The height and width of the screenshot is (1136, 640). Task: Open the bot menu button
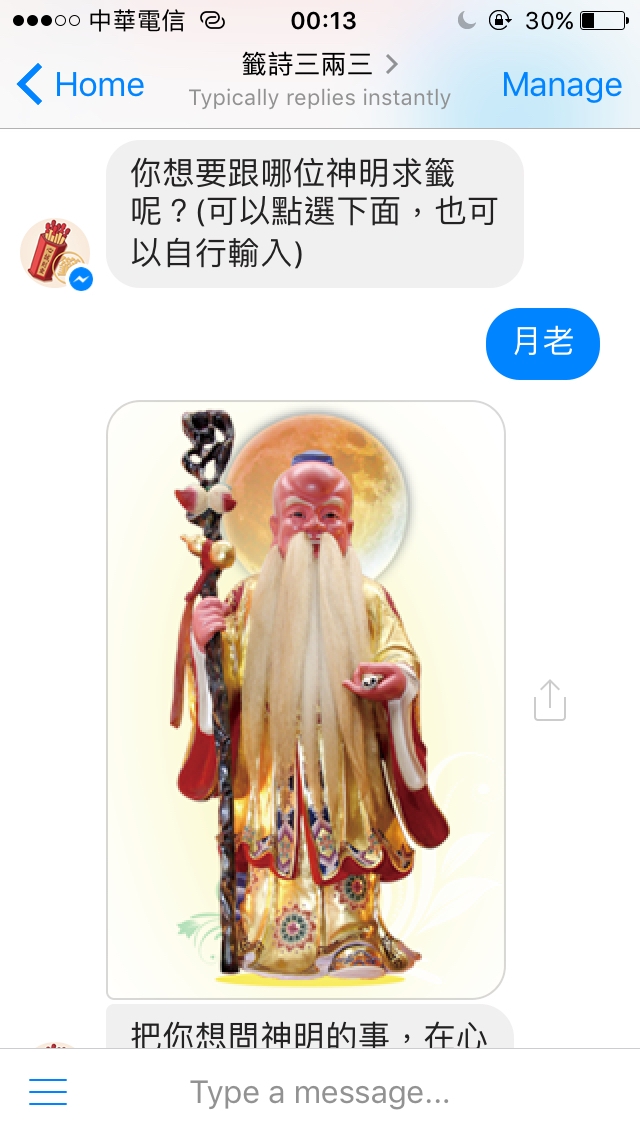pos(48,1092)
